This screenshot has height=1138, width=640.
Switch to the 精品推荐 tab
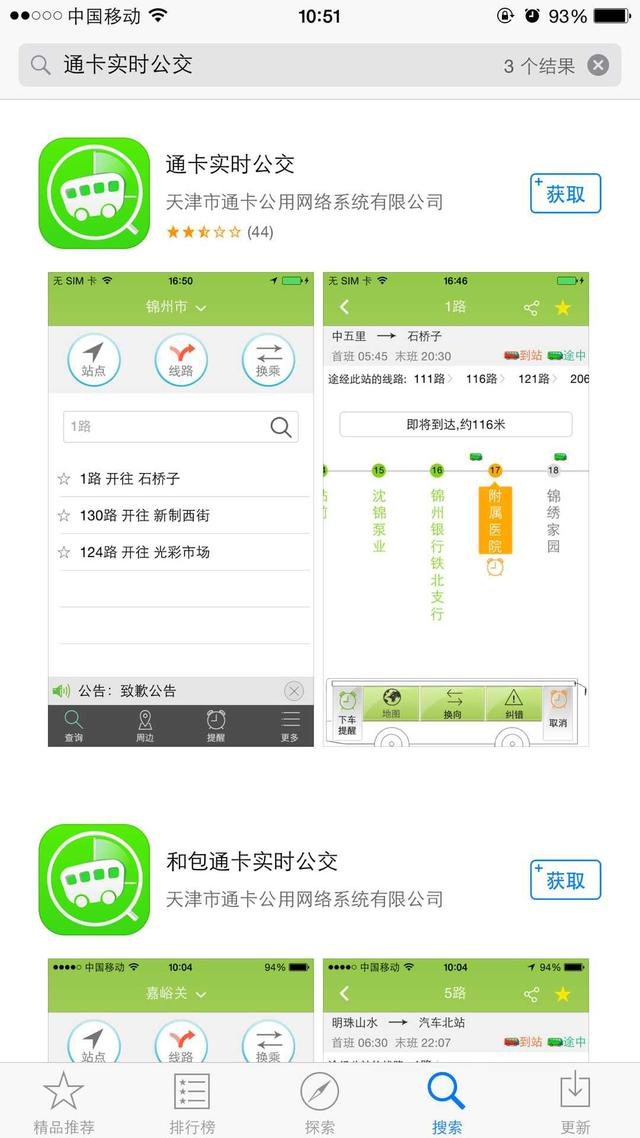tap(62, 1102)
